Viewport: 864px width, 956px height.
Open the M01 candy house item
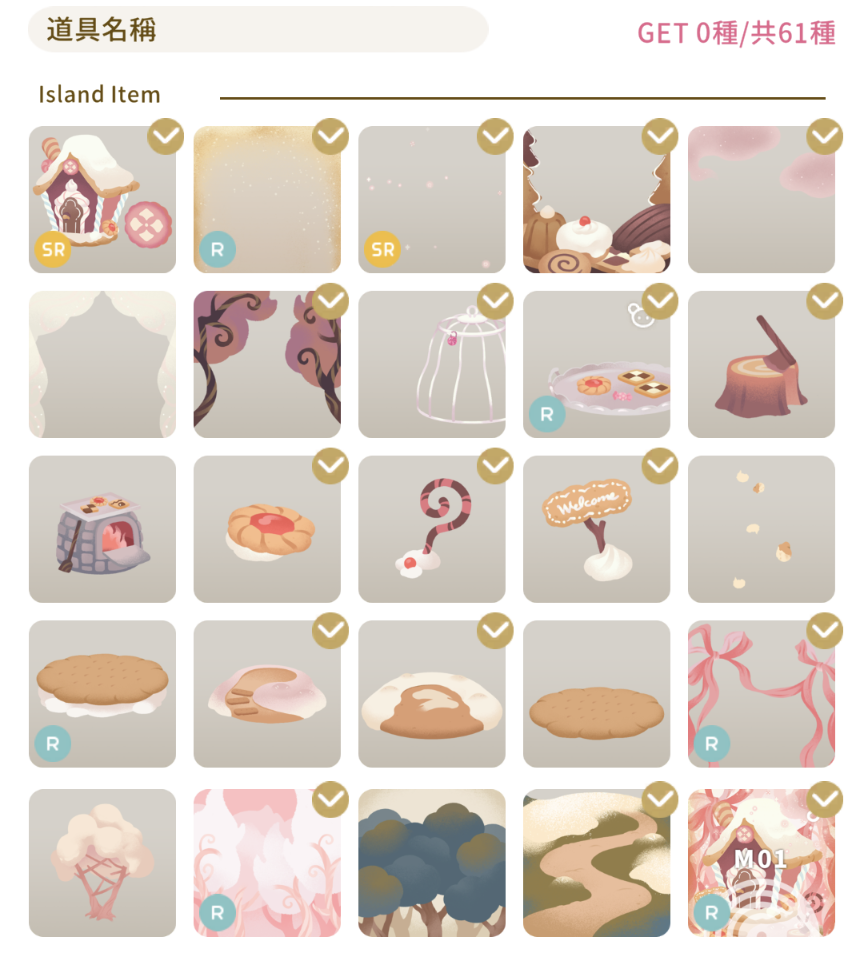(x=761, y=862)
